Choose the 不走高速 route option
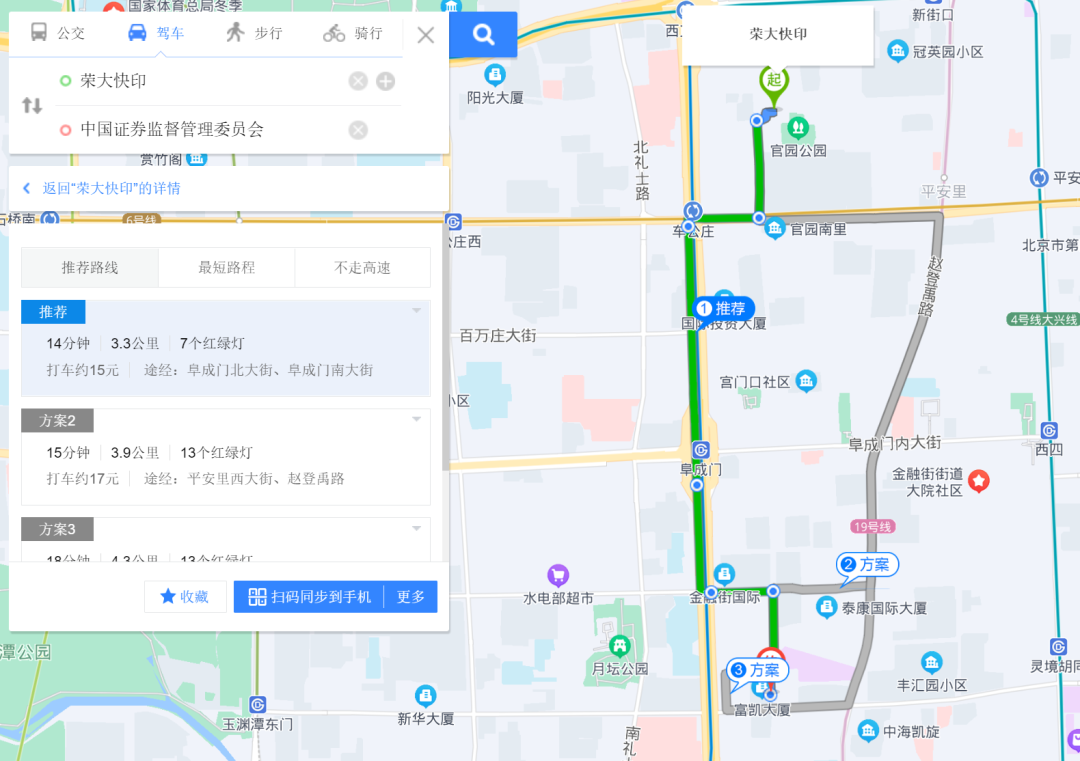This screenshot has width=1080, height=761. [362, 267]
